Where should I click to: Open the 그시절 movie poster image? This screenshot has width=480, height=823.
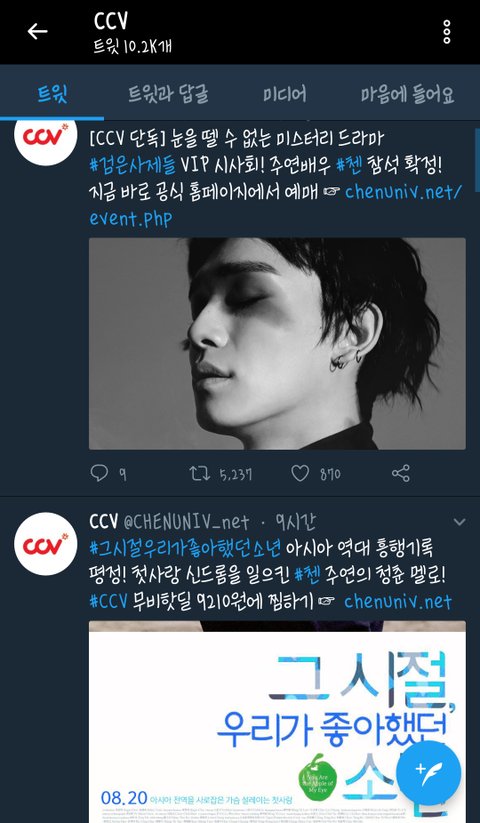click(277, 722)
